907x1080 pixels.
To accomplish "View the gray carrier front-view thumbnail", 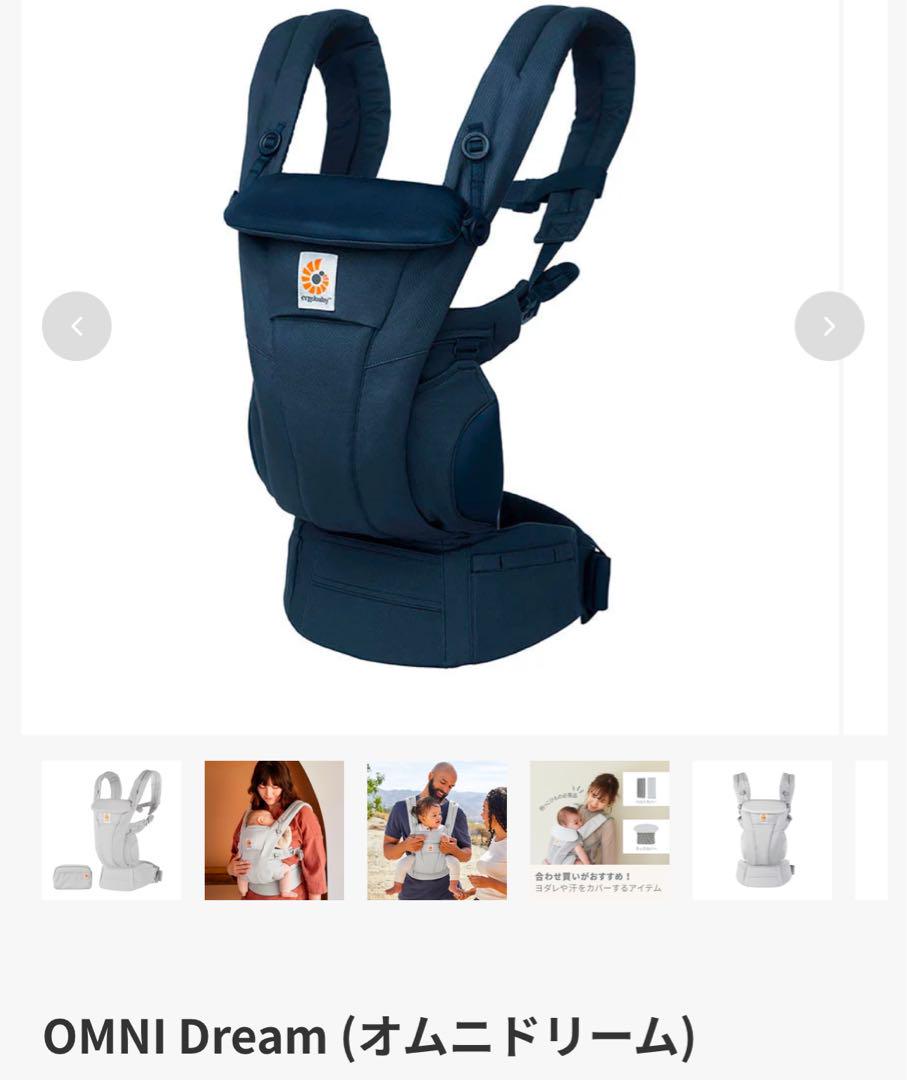I will 762,830.
